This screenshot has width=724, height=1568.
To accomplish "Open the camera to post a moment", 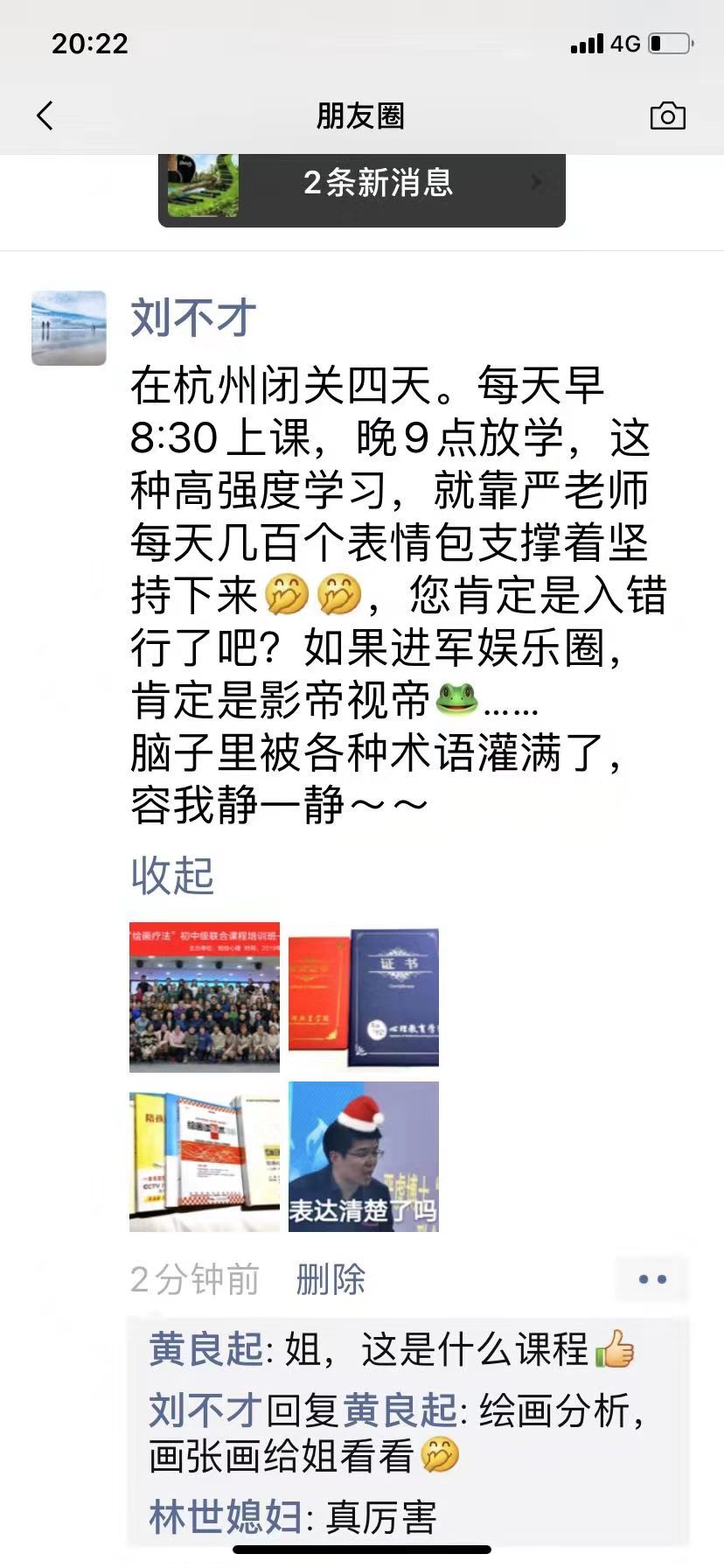I will pyautogui.click(x=667, y=115).
